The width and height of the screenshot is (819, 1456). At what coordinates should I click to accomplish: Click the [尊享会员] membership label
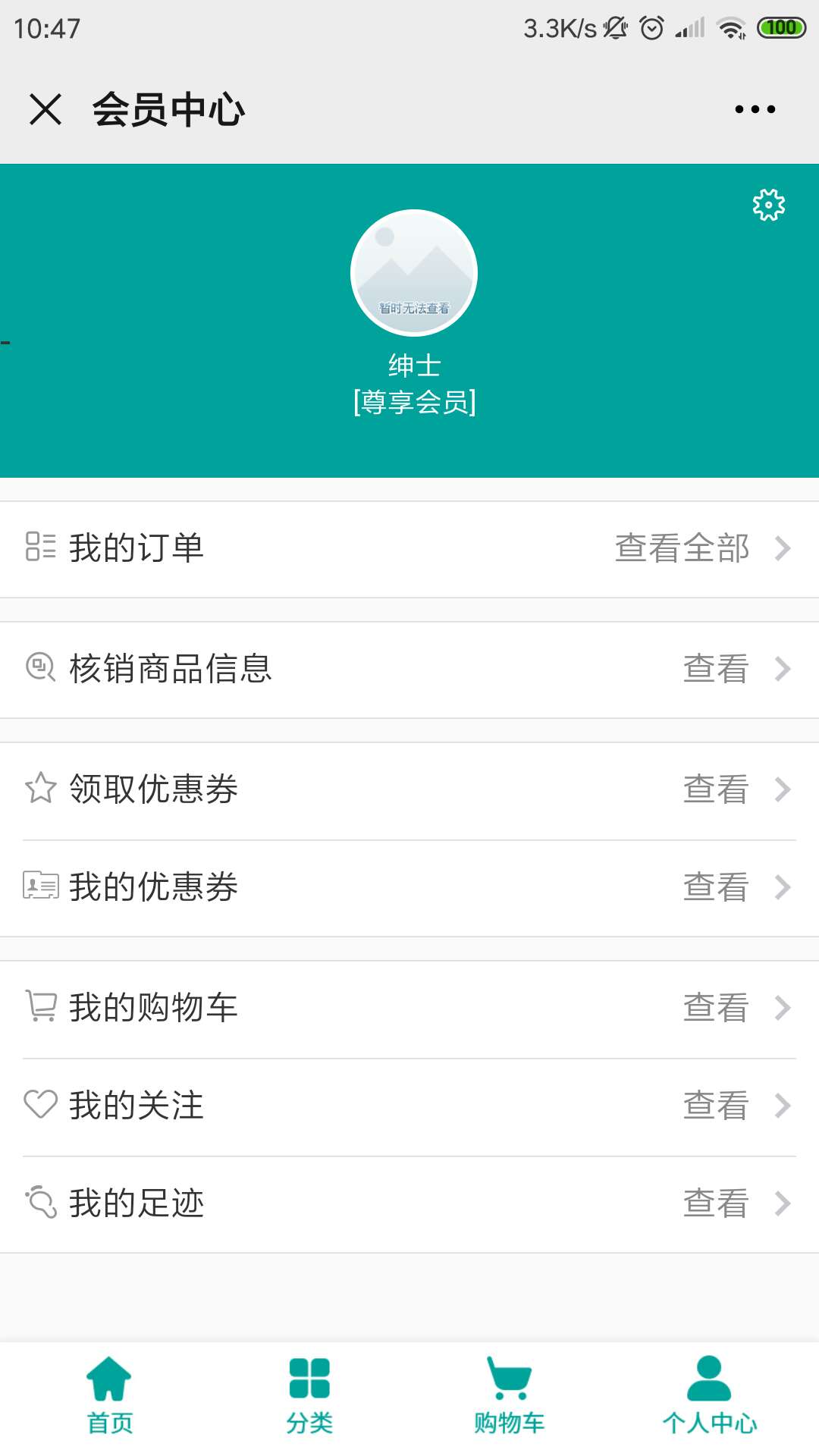click(413, 402)
